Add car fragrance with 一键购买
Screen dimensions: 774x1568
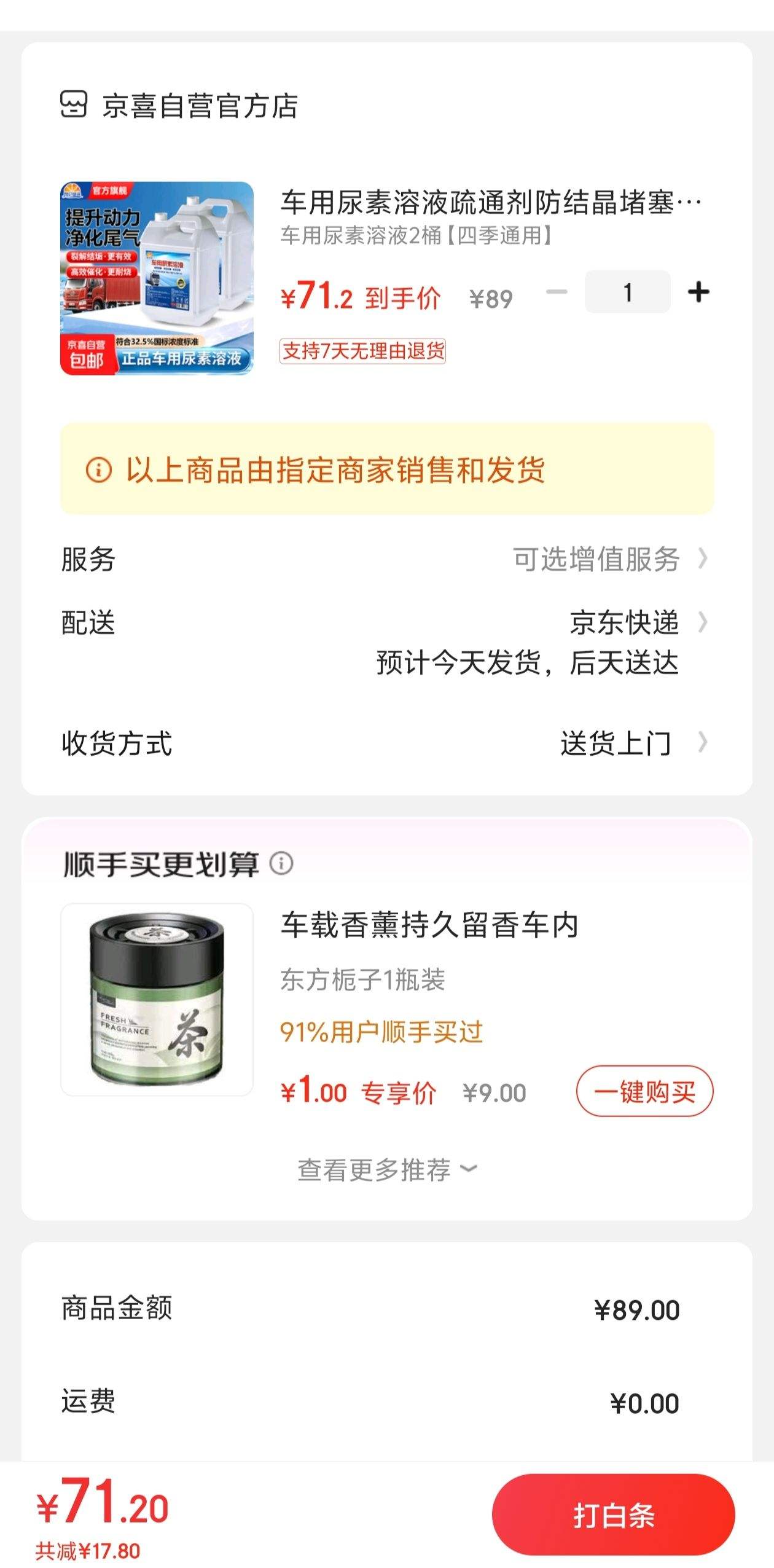tap(644, 1091)
